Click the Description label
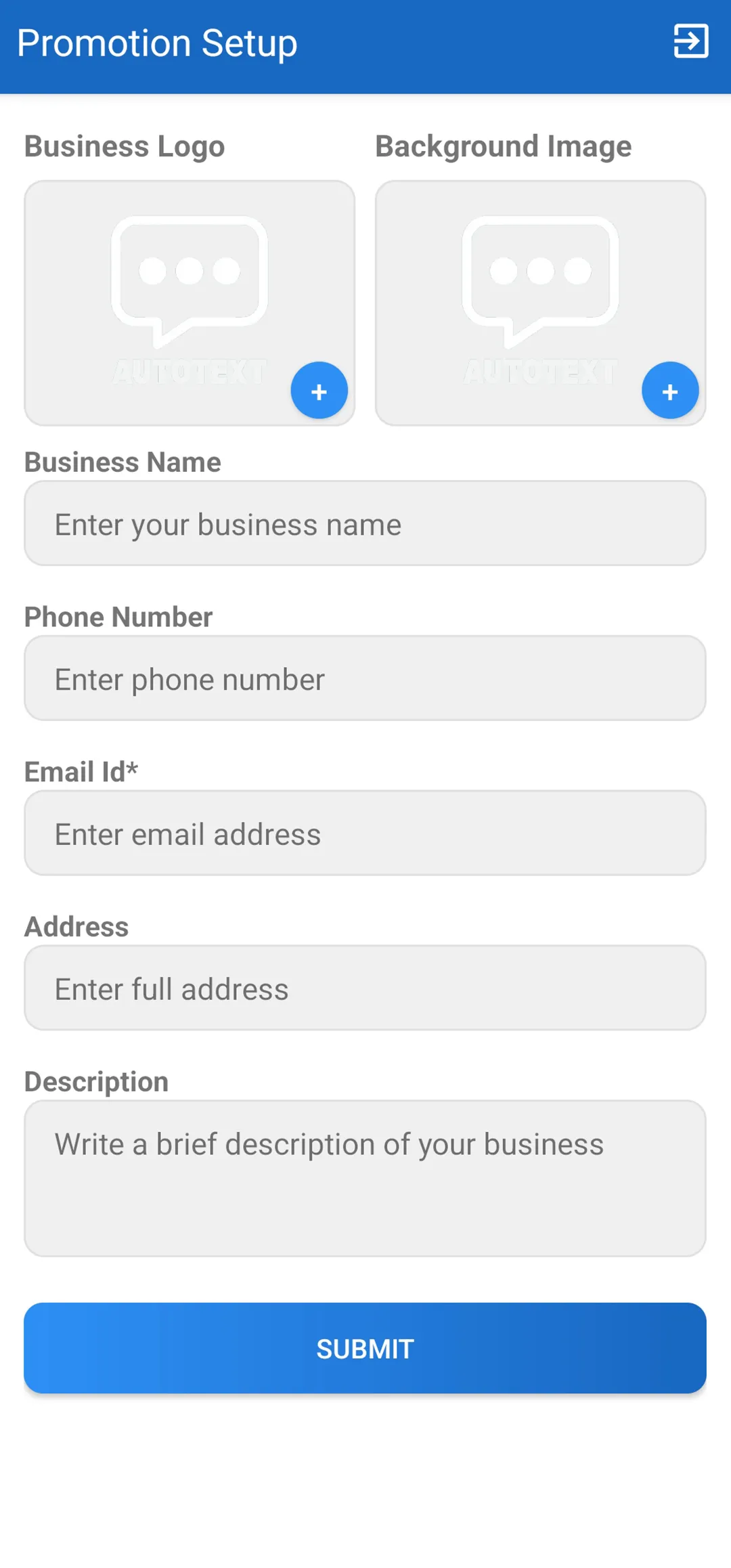The height and width of the screenshot is (1568, 731). (x=95, y=1081)
